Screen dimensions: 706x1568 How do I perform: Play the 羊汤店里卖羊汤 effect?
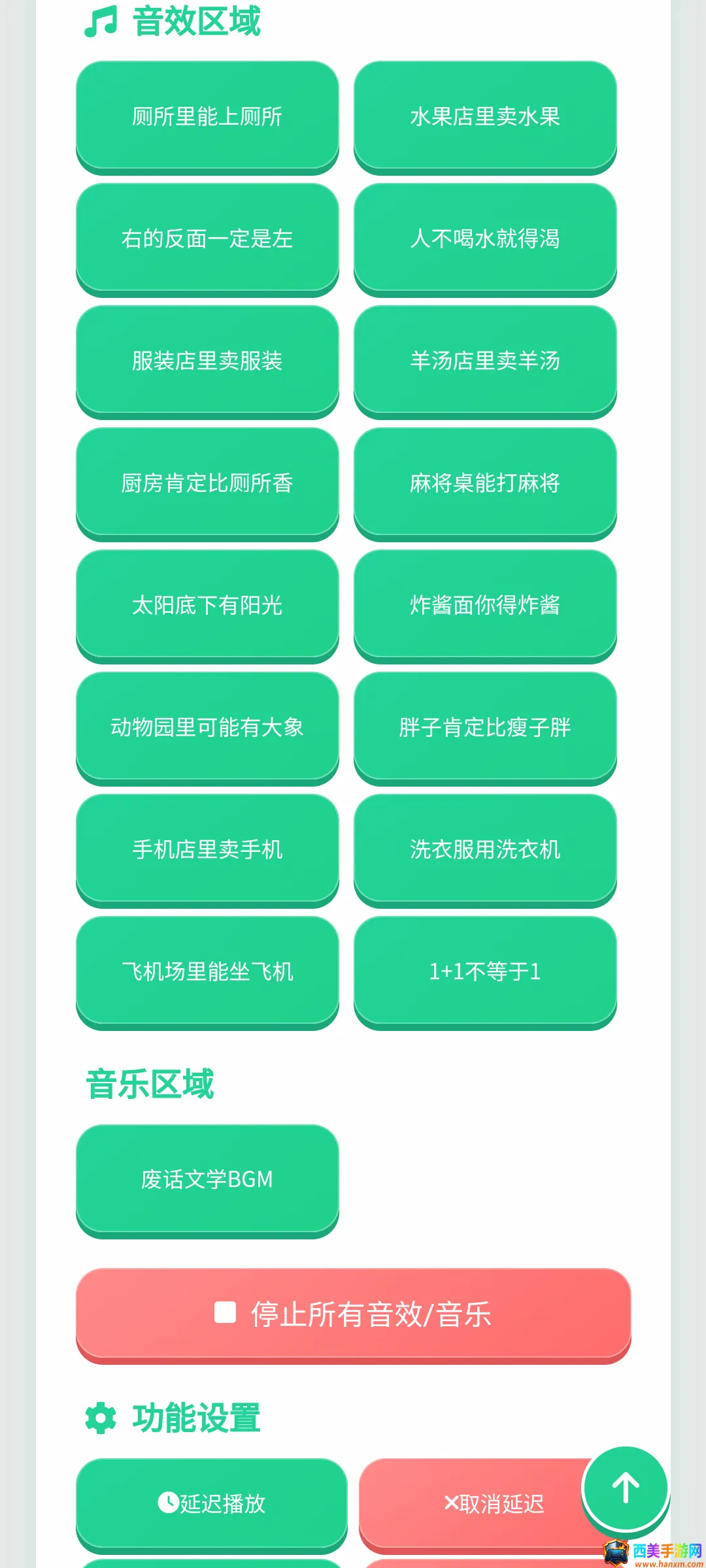(485, 361)
